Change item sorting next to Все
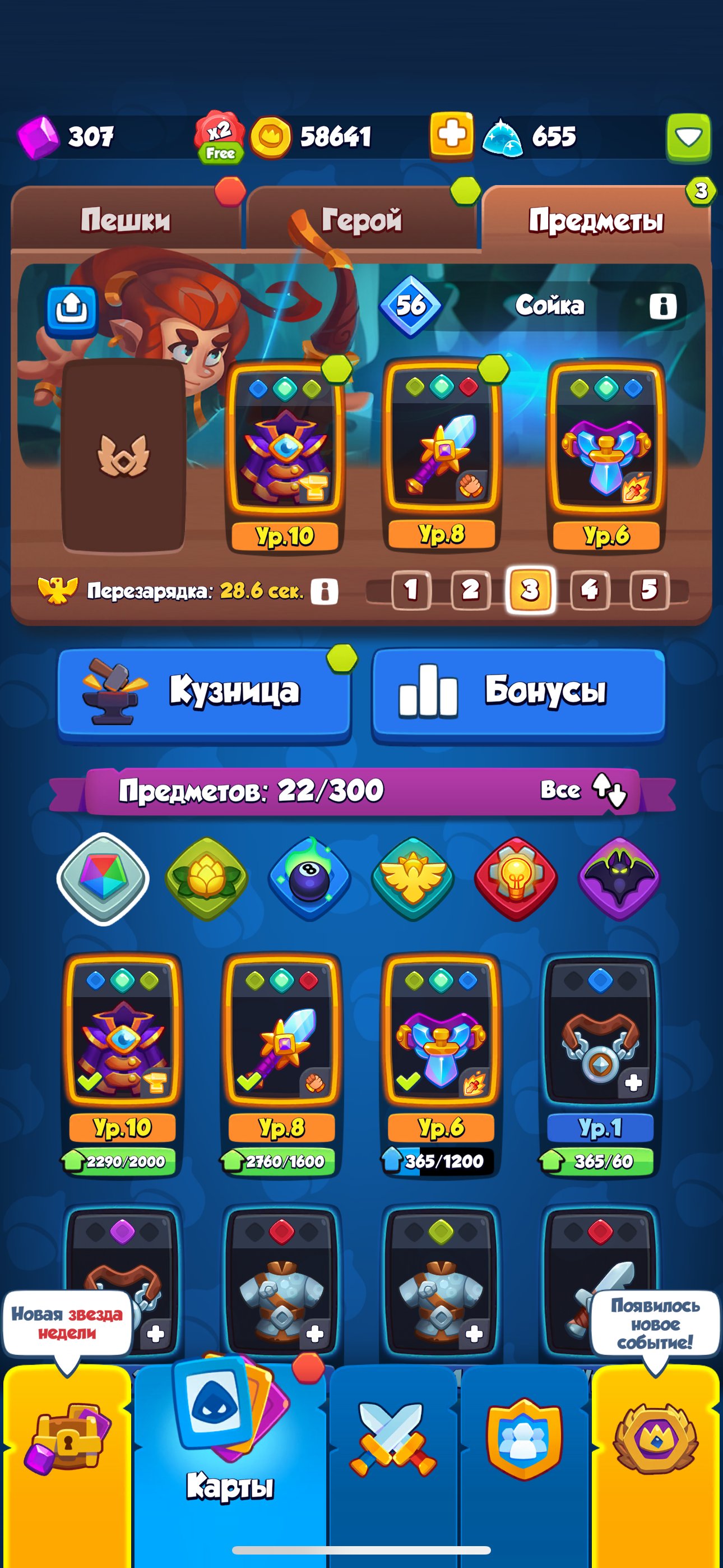The image size is (723, 1568). tap(609, 790)
